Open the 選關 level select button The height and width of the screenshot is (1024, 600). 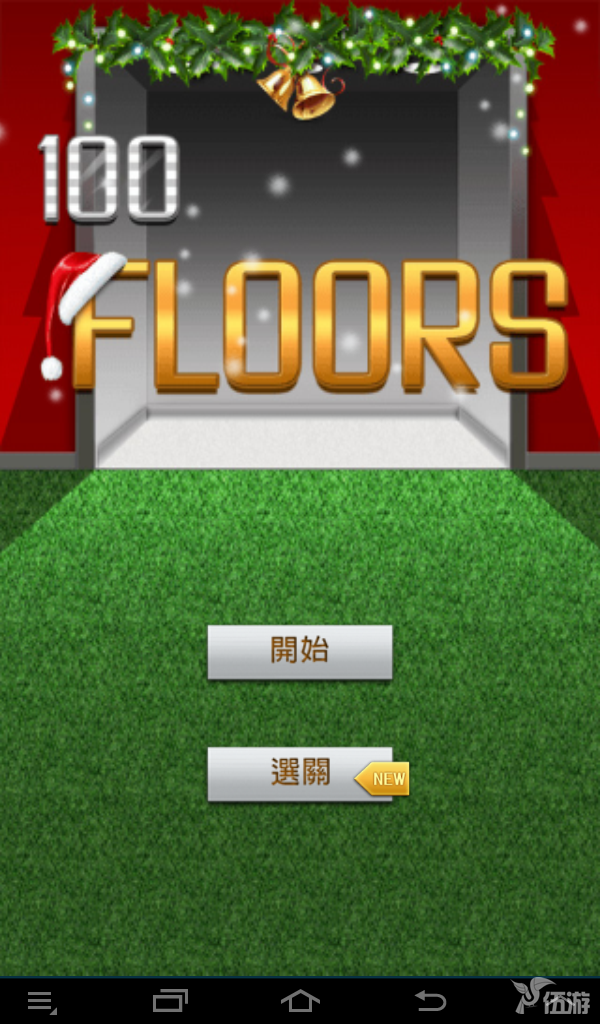(x=299, y=773)
